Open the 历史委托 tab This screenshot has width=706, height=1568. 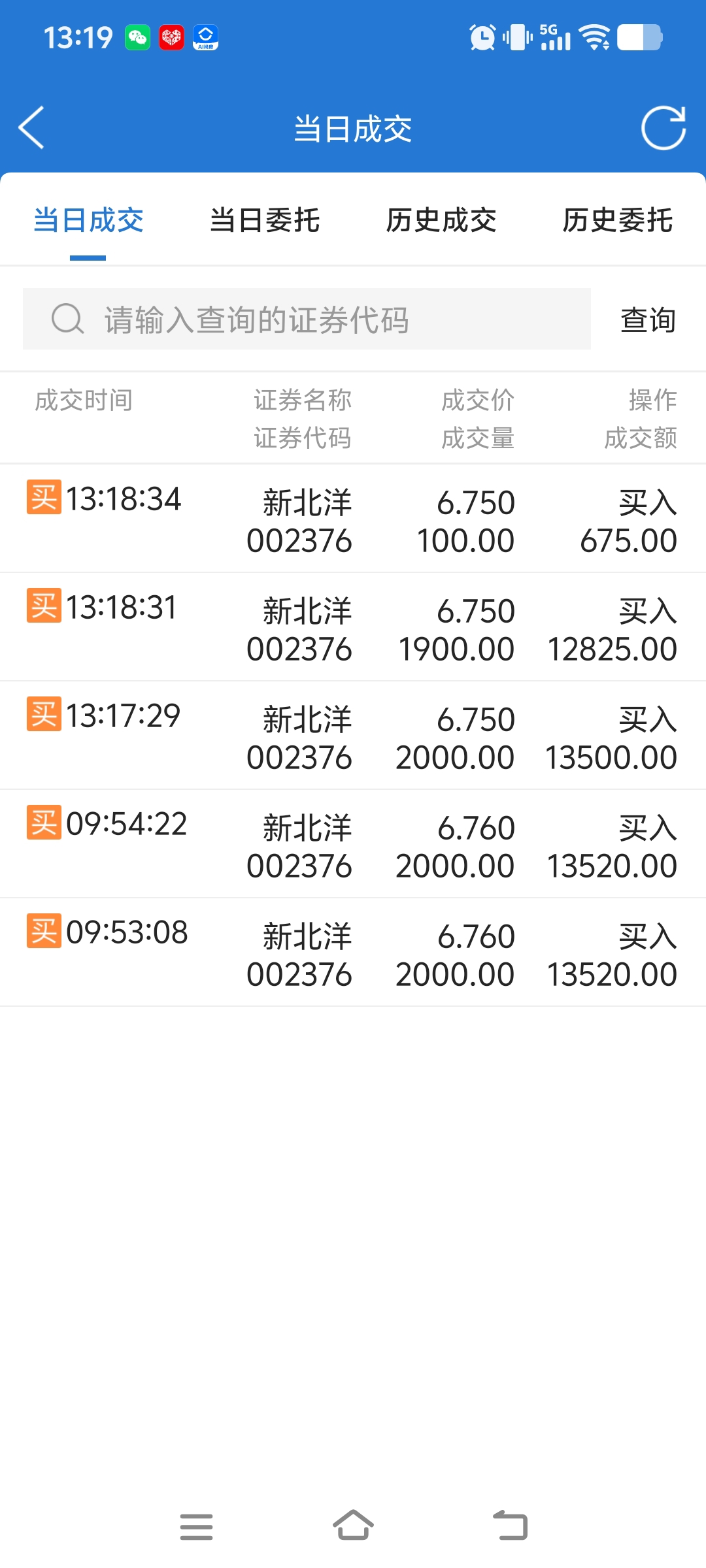coord(618,220)
